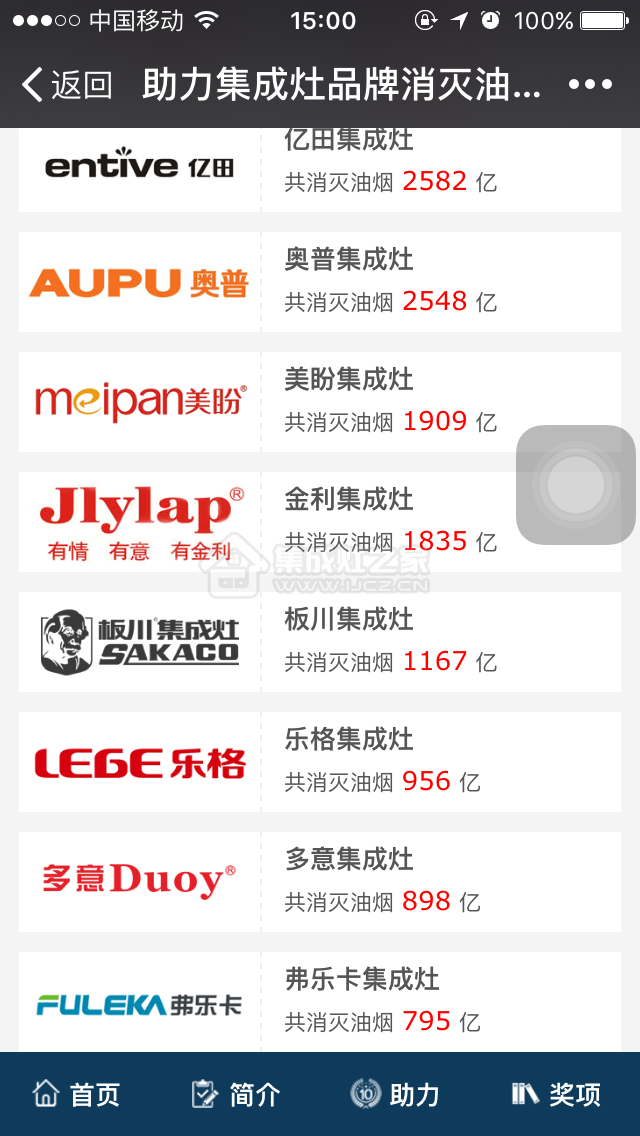
Task: Open the three-dot overflow menu
Action: pos(591,85)
